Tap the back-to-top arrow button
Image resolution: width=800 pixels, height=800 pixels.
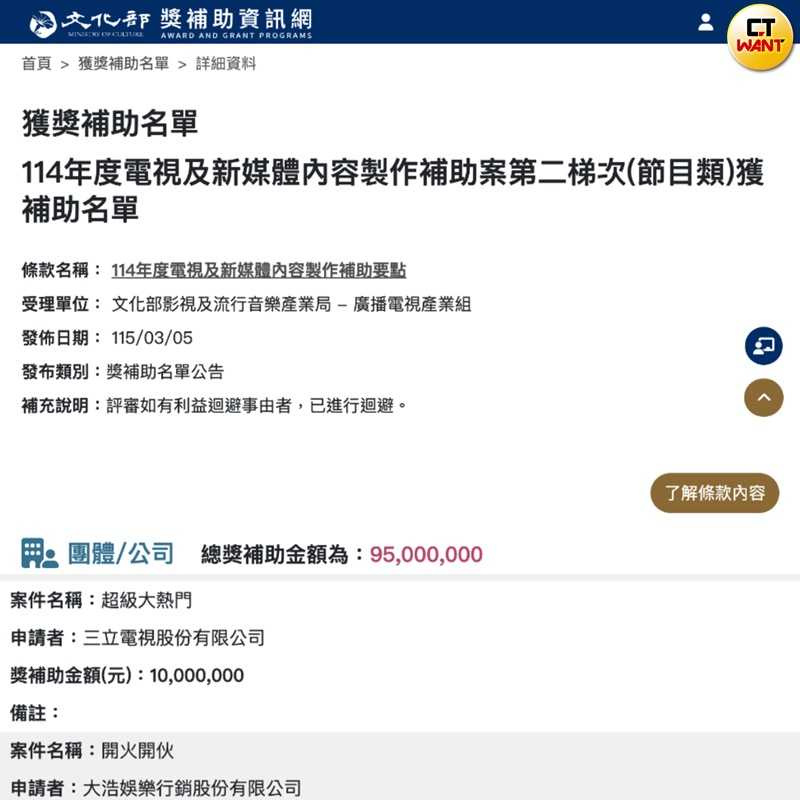(x=763, y=397)
